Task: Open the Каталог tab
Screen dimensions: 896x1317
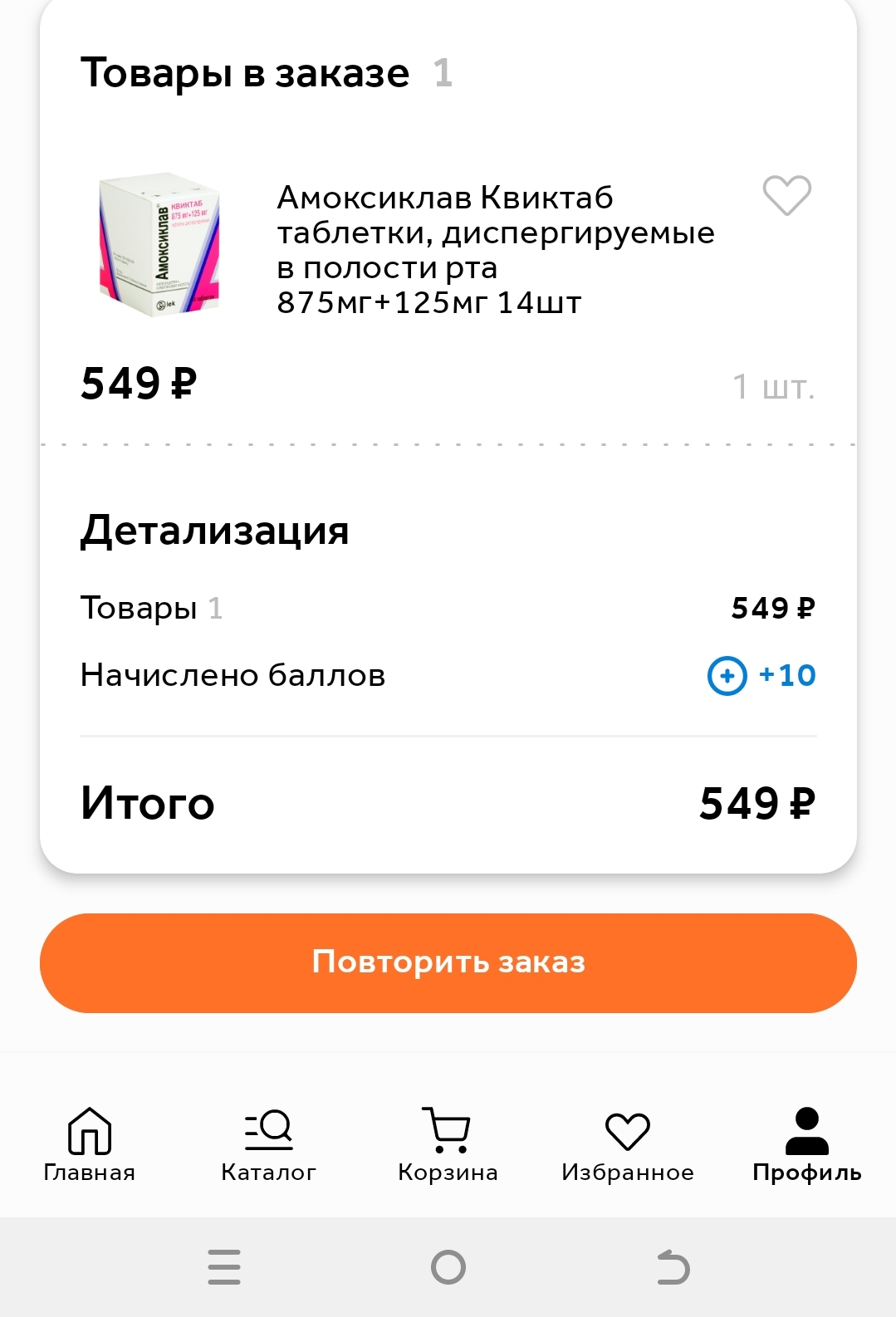Action: (x=268, y=1144)
